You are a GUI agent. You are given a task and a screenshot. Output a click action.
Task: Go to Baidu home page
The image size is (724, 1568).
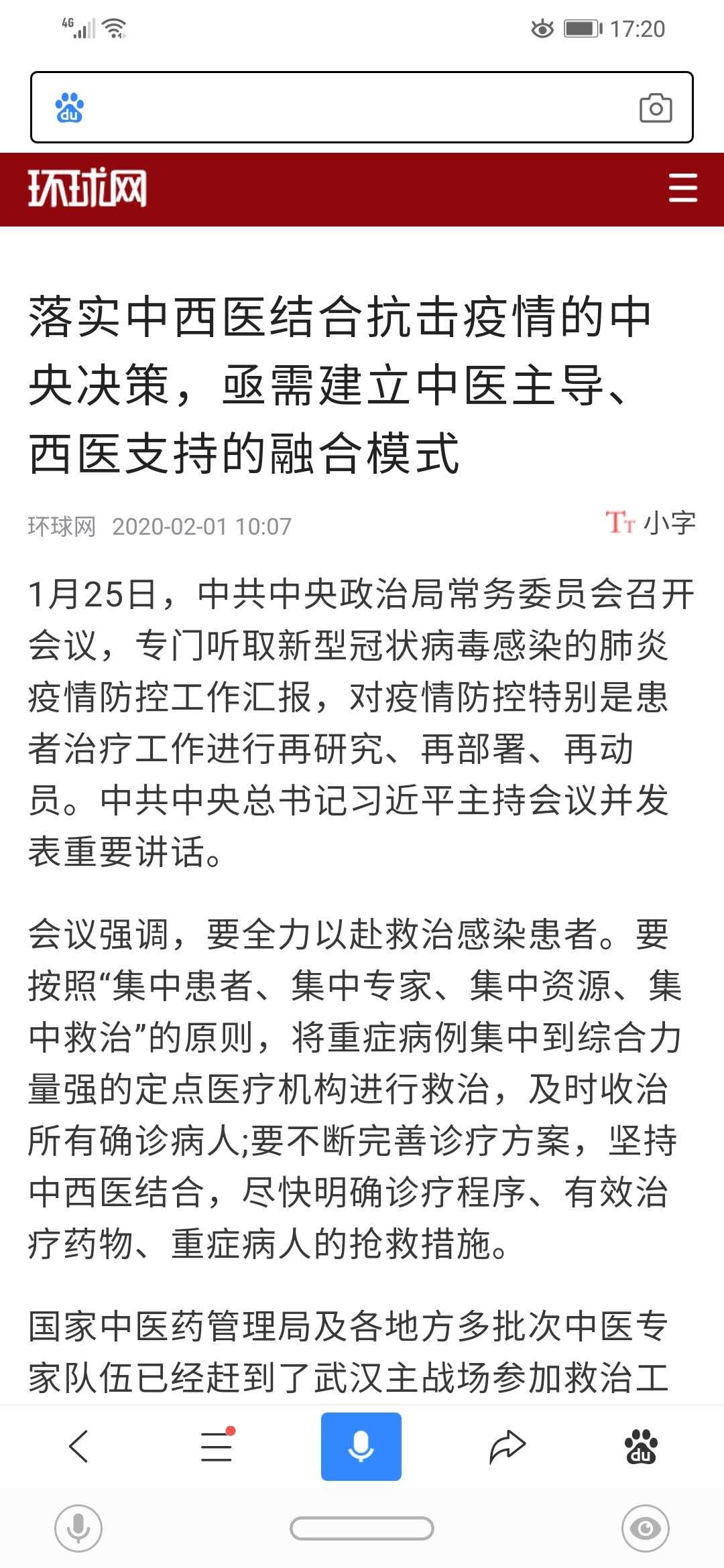coord(641,1446)
